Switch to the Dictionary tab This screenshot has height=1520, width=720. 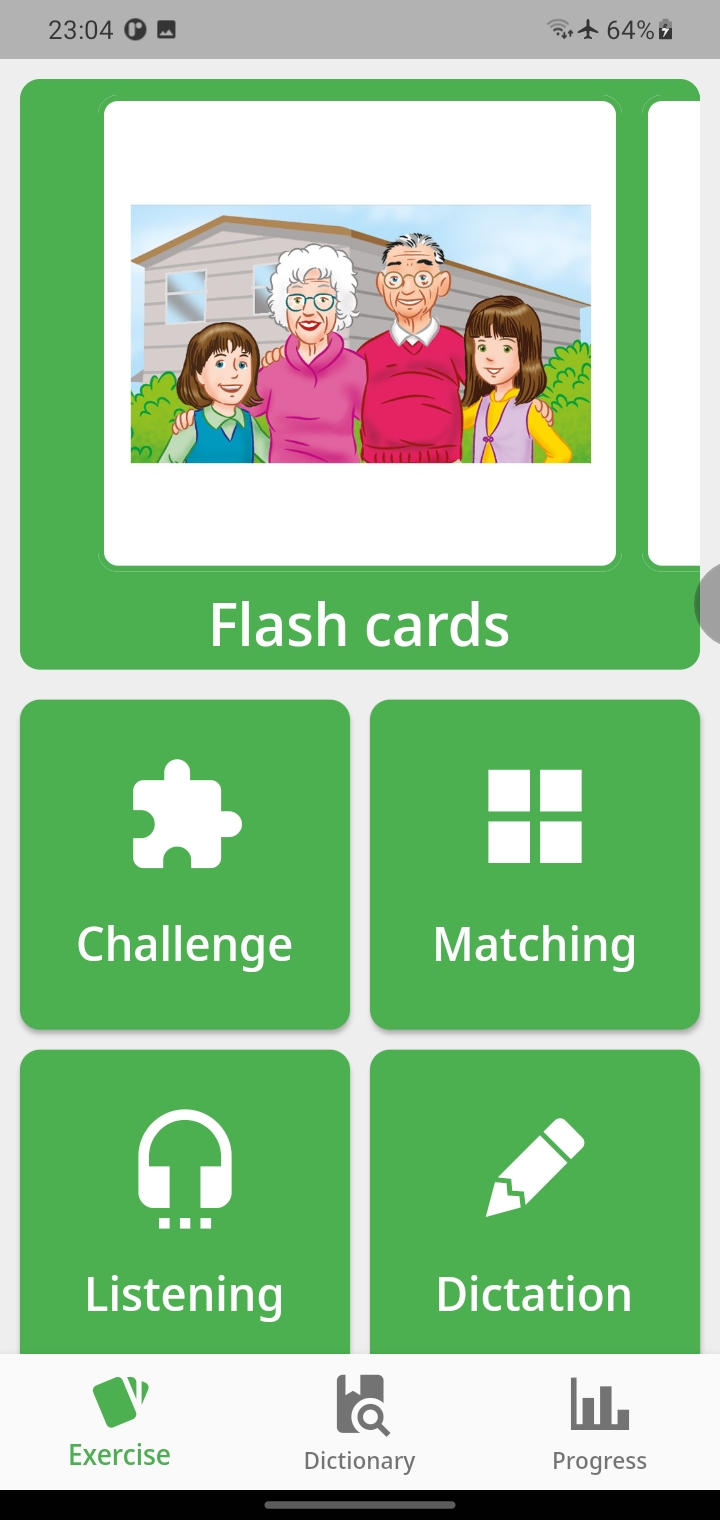coord(359,1424)
